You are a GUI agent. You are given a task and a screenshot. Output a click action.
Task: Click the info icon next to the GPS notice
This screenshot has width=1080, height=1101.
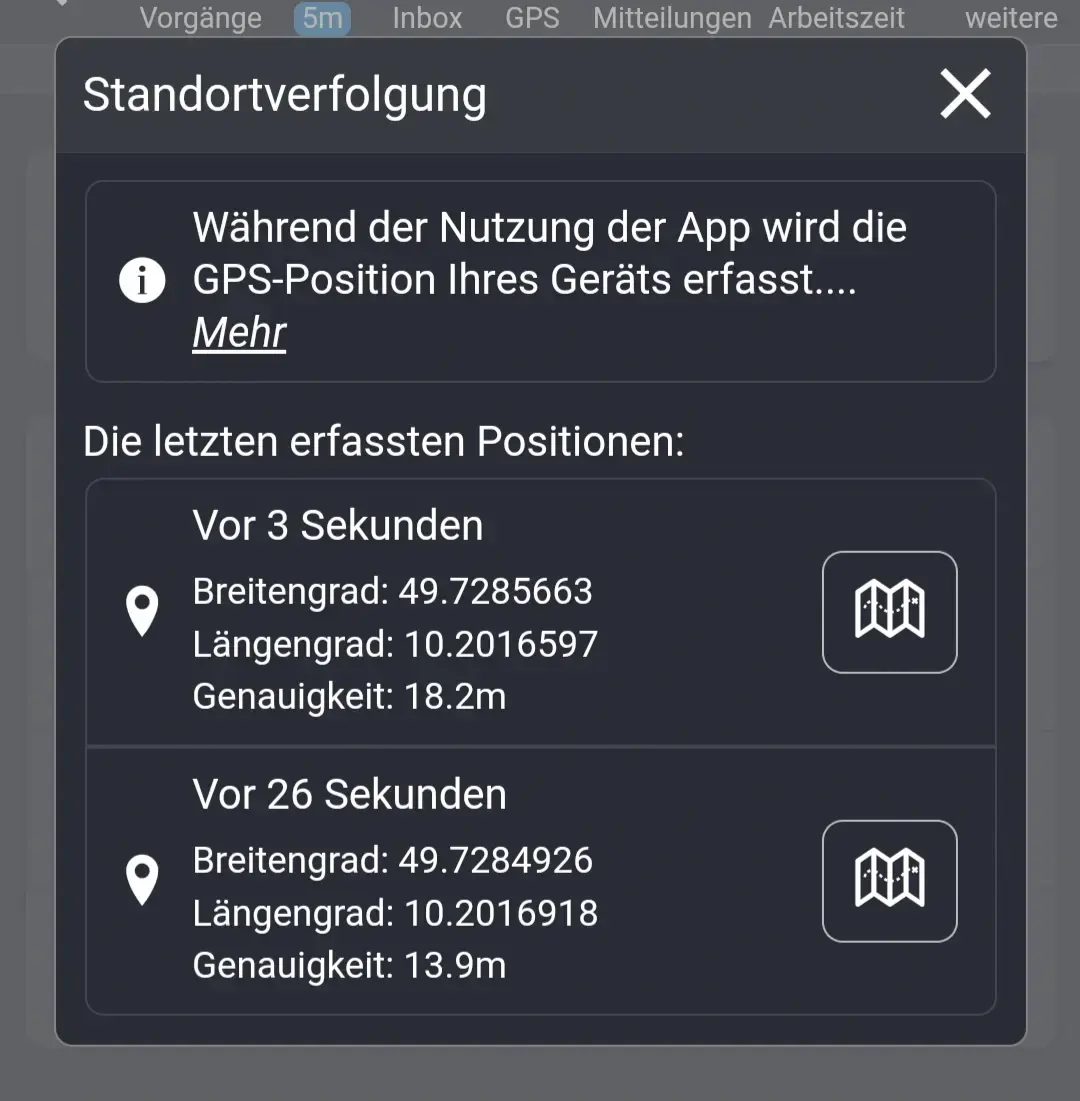click(142, 281)
